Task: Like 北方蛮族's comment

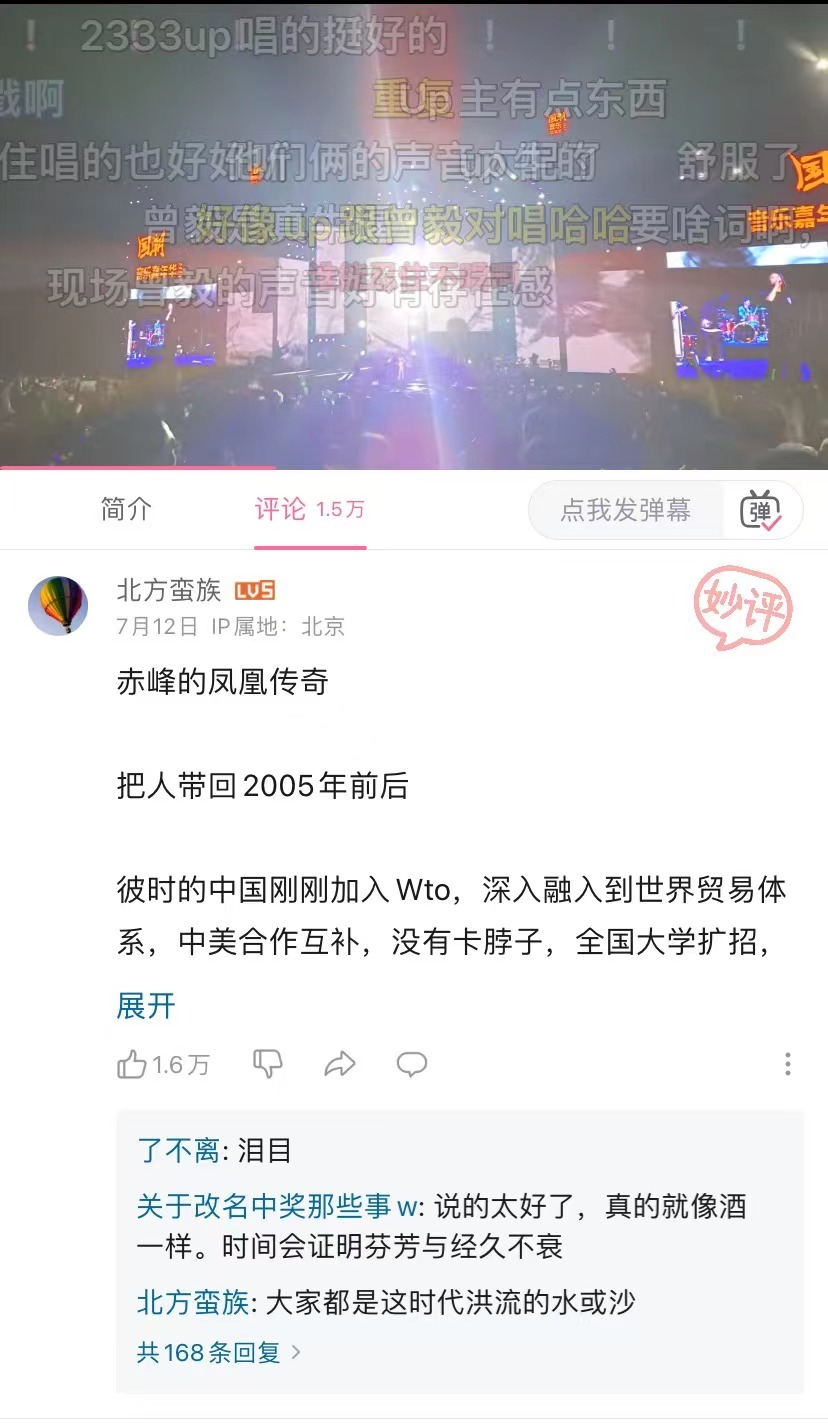Action: click(x=133, y=1065)
